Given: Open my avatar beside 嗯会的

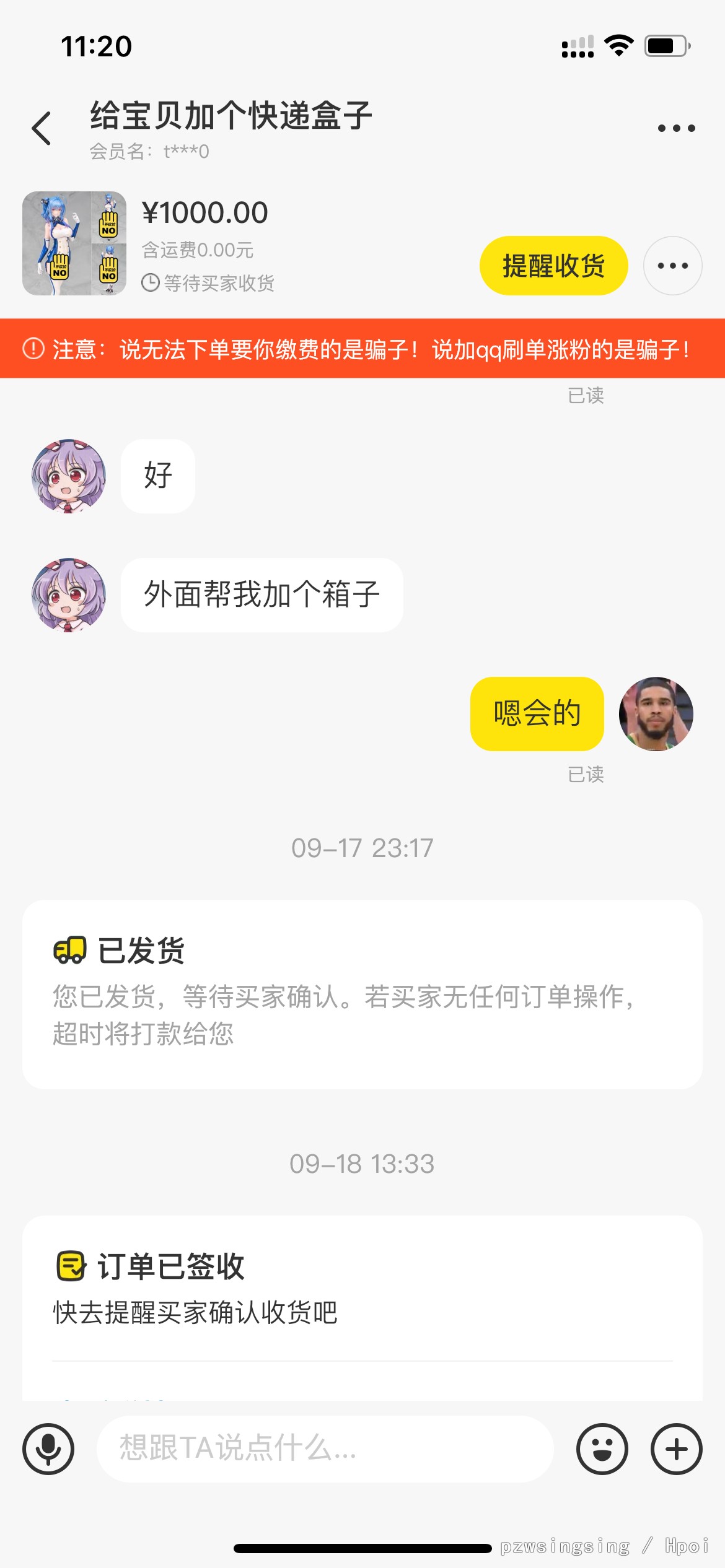Looking at the screenshot, I should [656, 714].
